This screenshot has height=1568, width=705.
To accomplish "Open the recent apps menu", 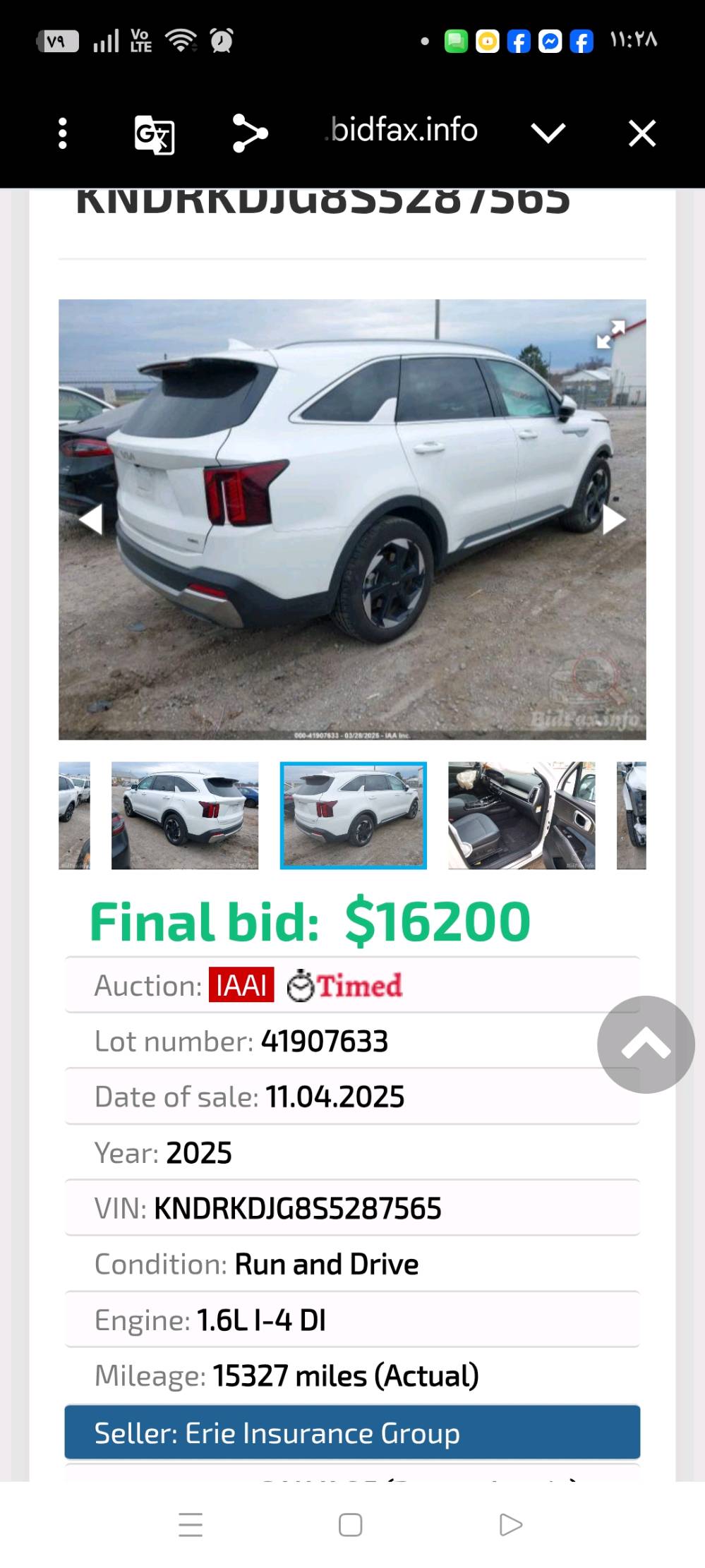I will pos(191,1524).
